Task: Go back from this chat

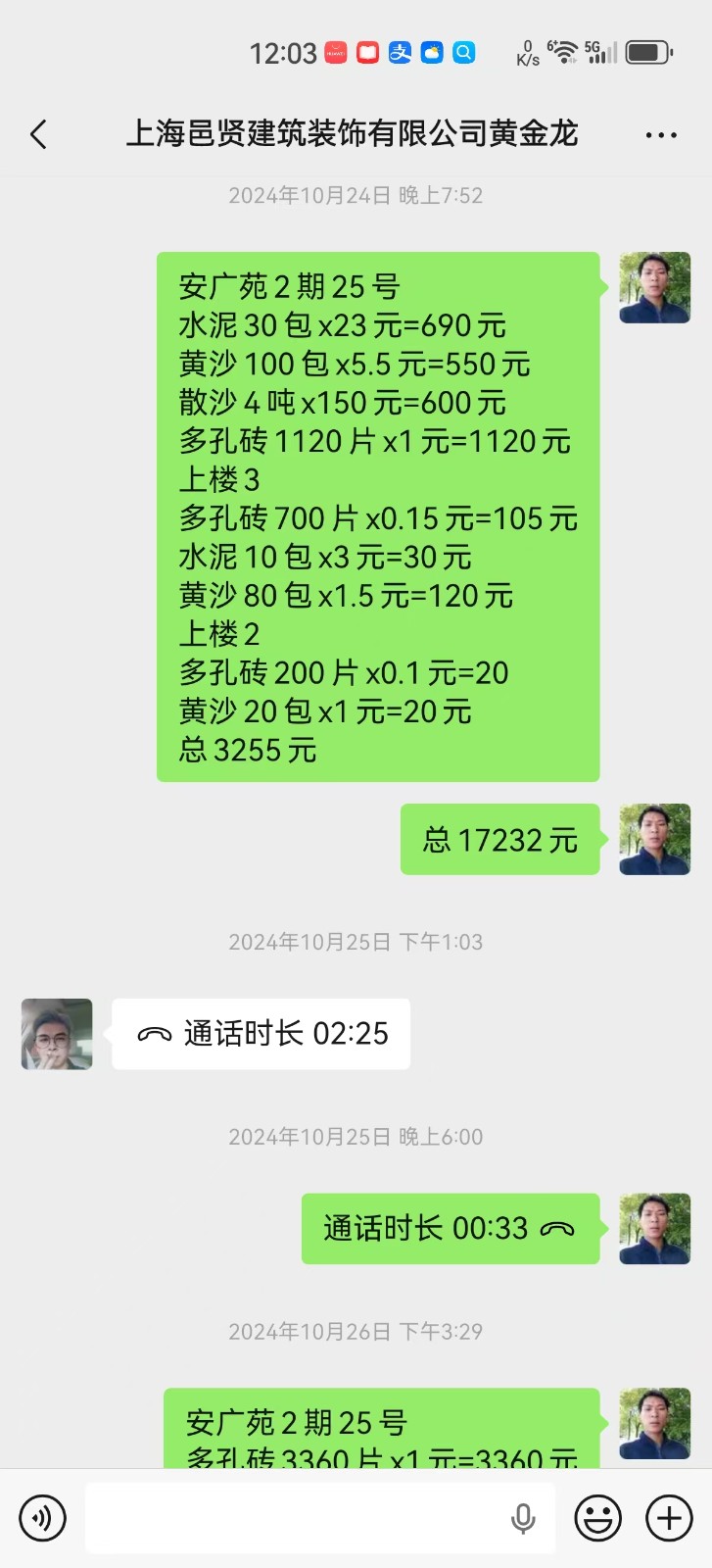Action: (39, 134)
